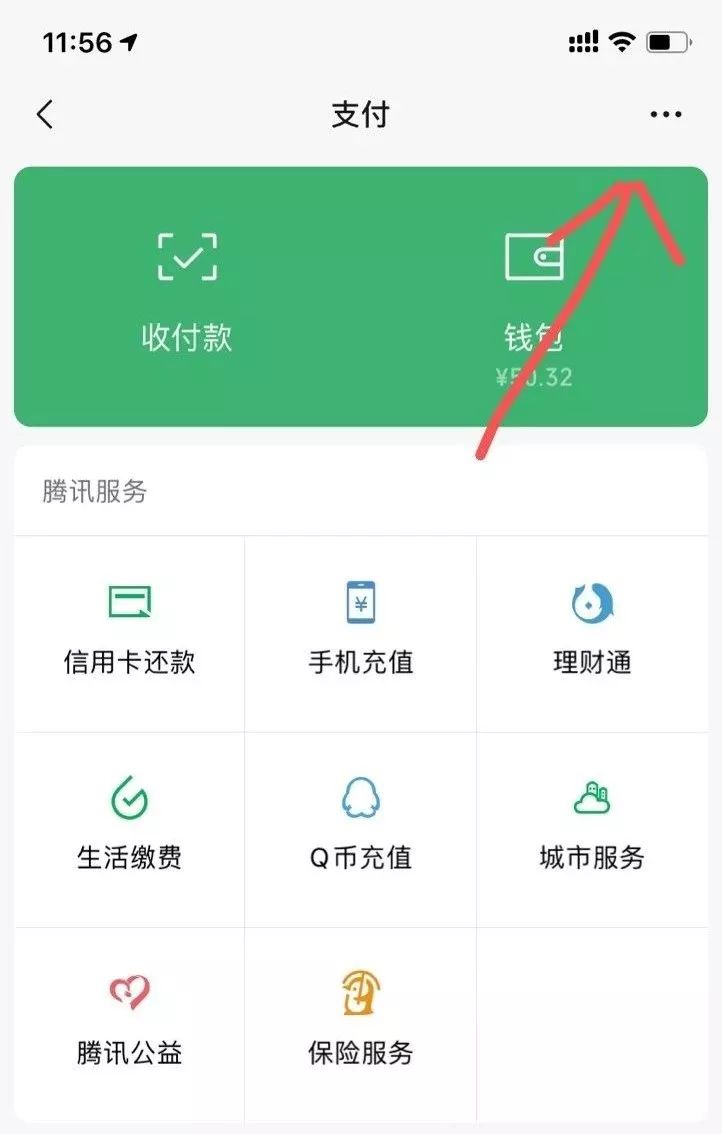Open 保险服务 insurance services
The height and width of the screenshot is (1134, 722).
tap(360, 1020)
